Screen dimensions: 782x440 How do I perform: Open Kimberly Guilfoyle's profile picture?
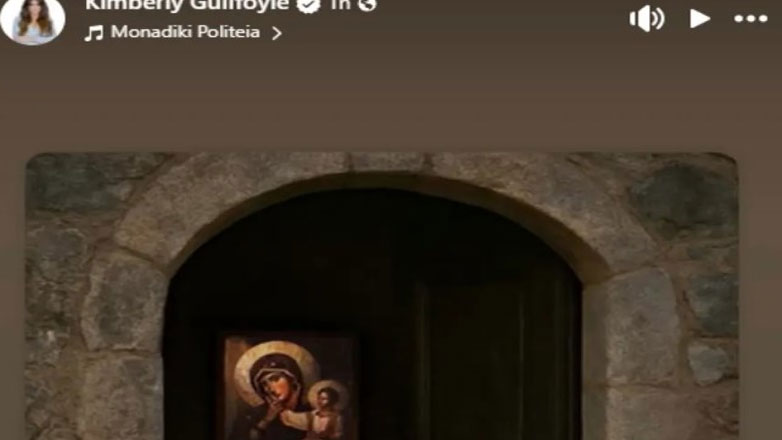click(x=32, y=20)
